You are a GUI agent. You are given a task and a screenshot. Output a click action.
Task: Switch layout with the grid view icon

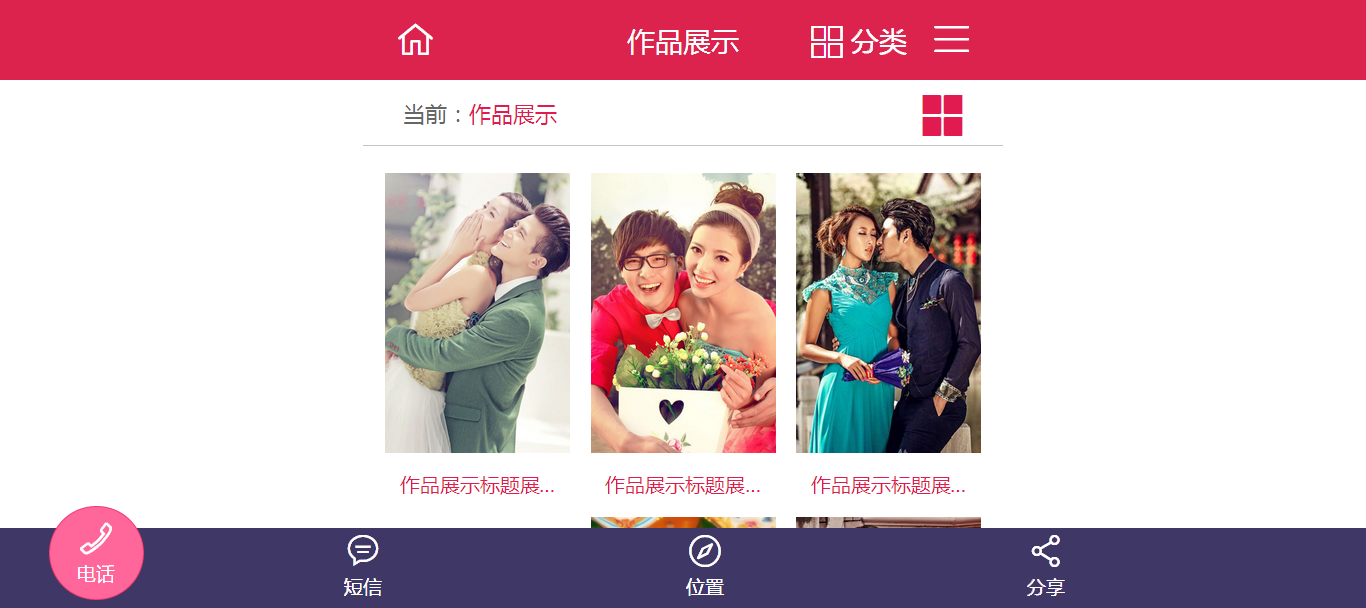click(942, 115)
